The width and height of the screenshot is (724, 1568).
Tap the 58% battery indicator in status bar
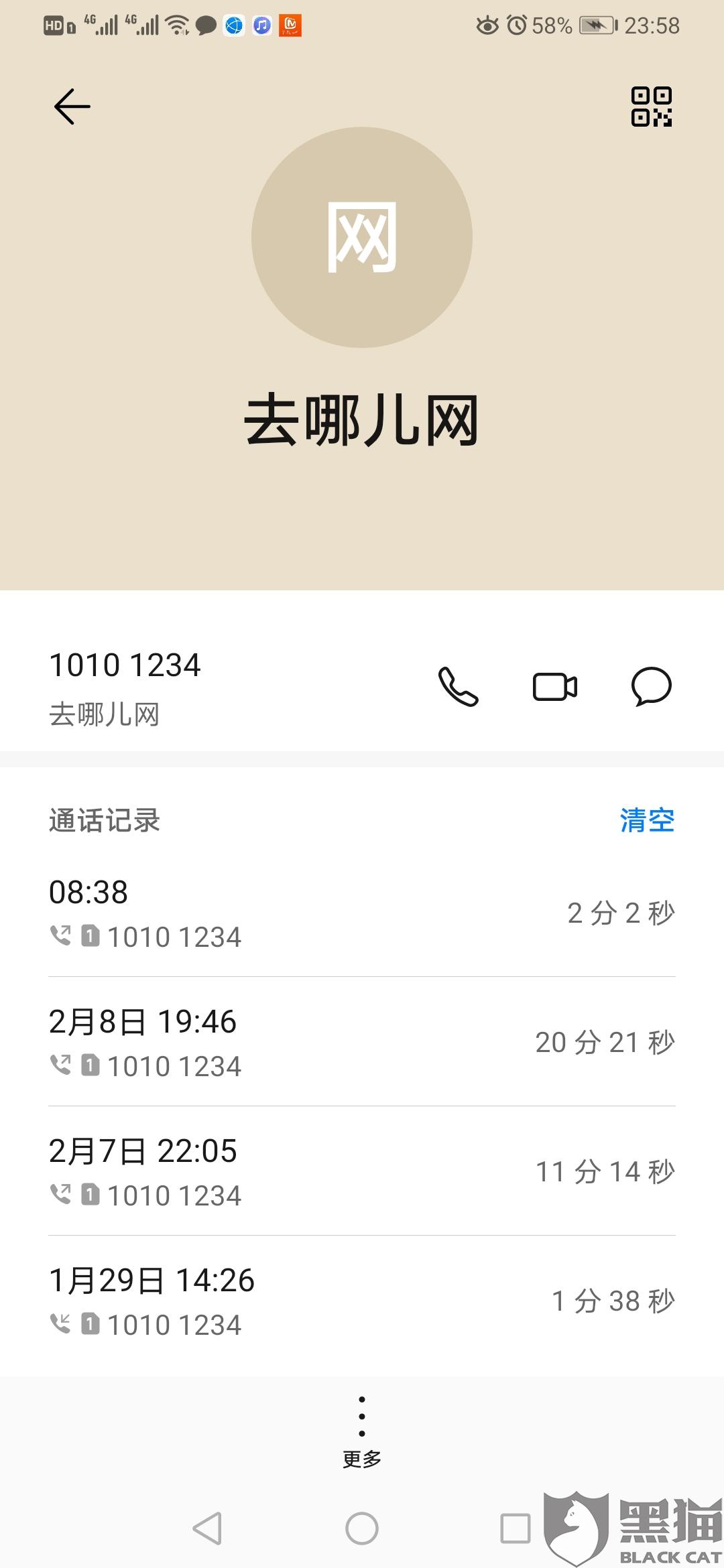551,25
